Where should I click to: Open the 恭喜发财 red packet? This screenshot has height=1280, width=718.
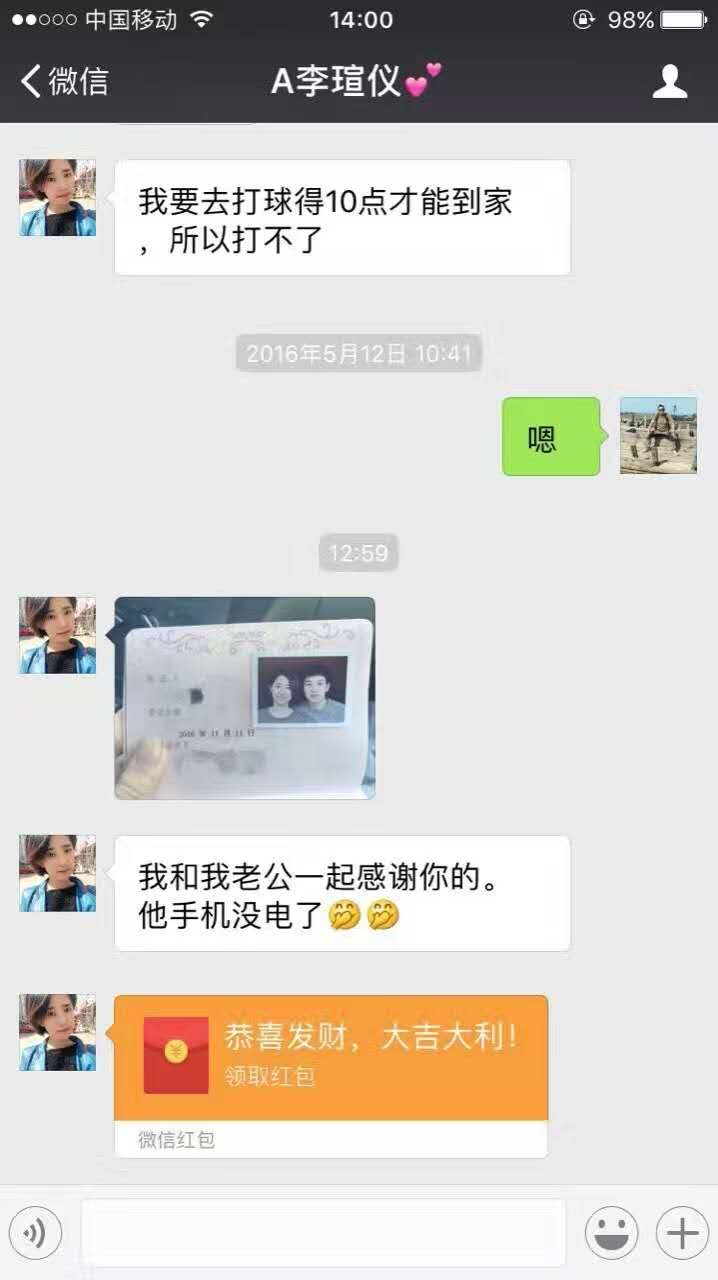pyautogui.click(x=331, y=1058)
